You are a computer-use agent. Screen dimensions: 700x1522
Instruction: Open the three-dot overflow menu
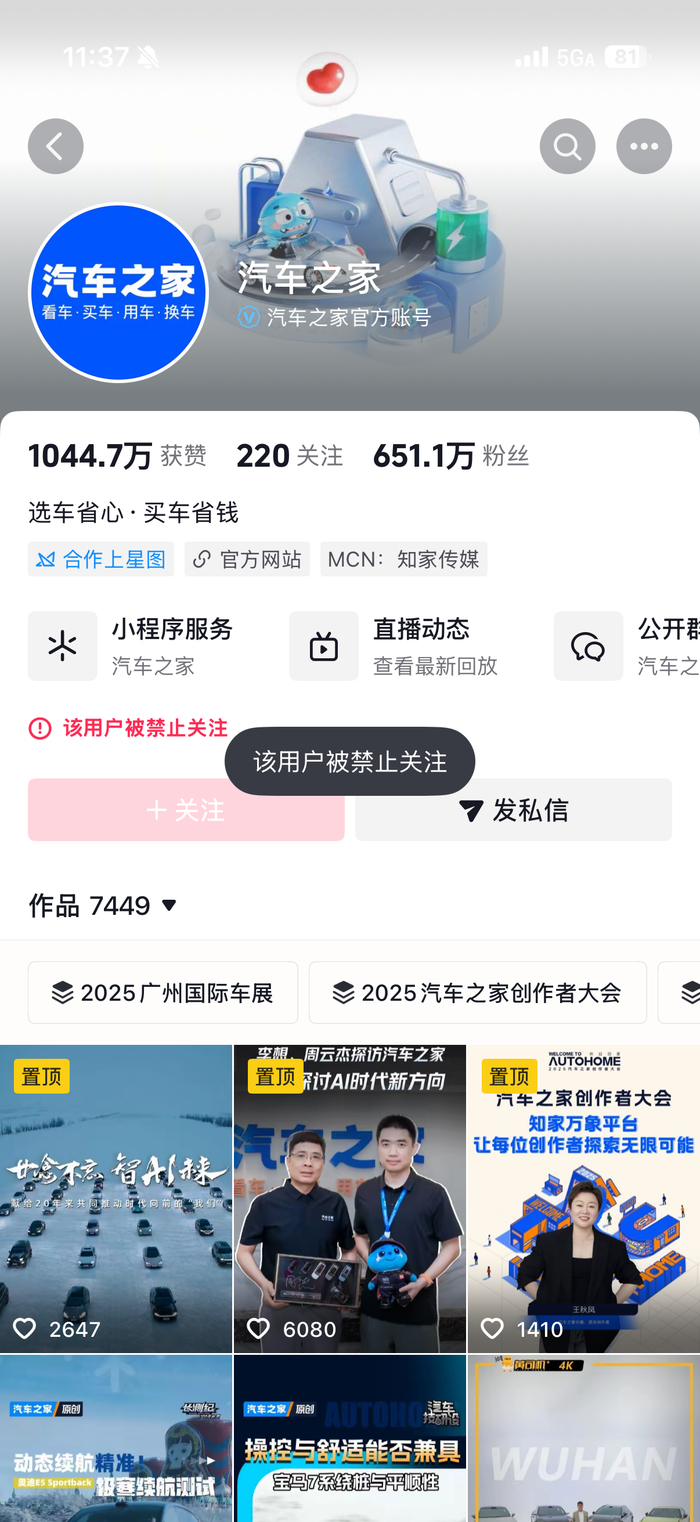click(x=643, y=147)
